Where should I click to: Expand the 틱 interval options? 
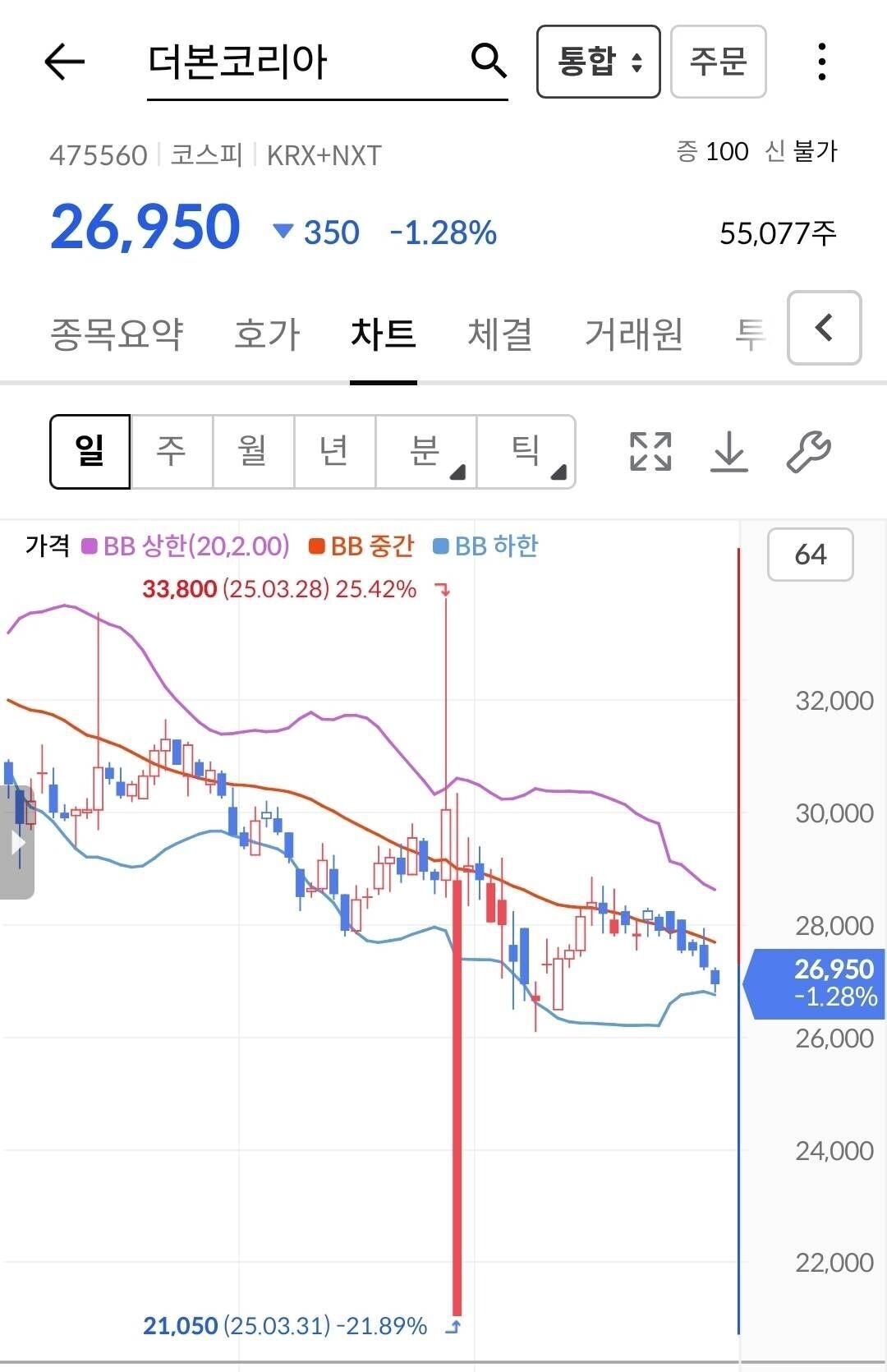[x=526, y=451]
